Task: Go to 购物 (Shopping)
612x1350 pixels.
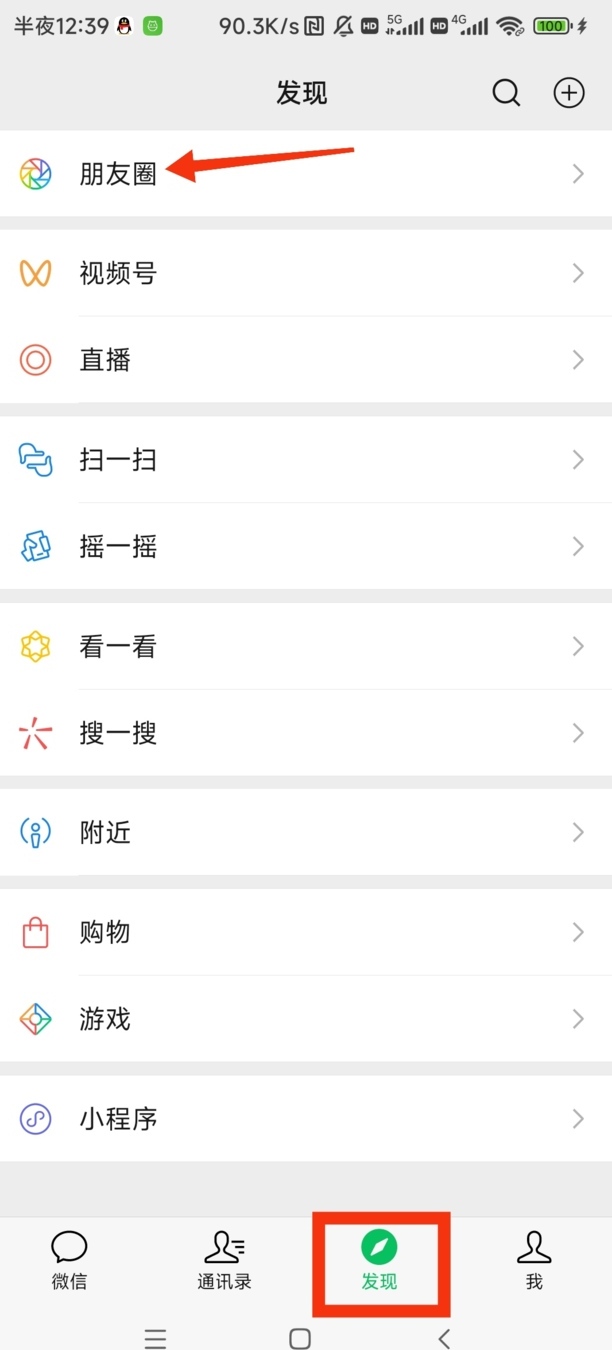Action: click(x=105, y=933)
